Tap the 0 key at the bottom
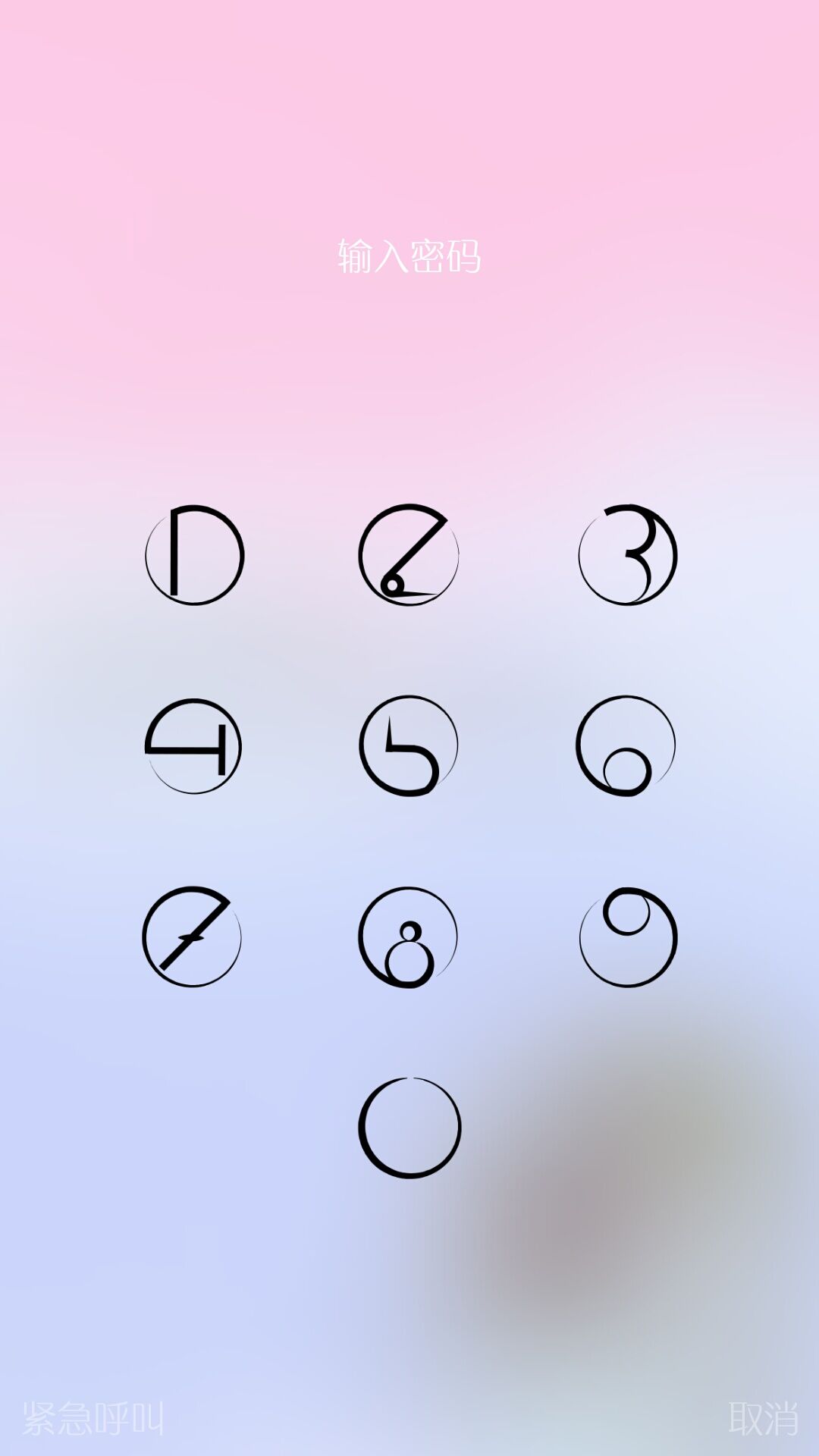 coord(409,1128)
